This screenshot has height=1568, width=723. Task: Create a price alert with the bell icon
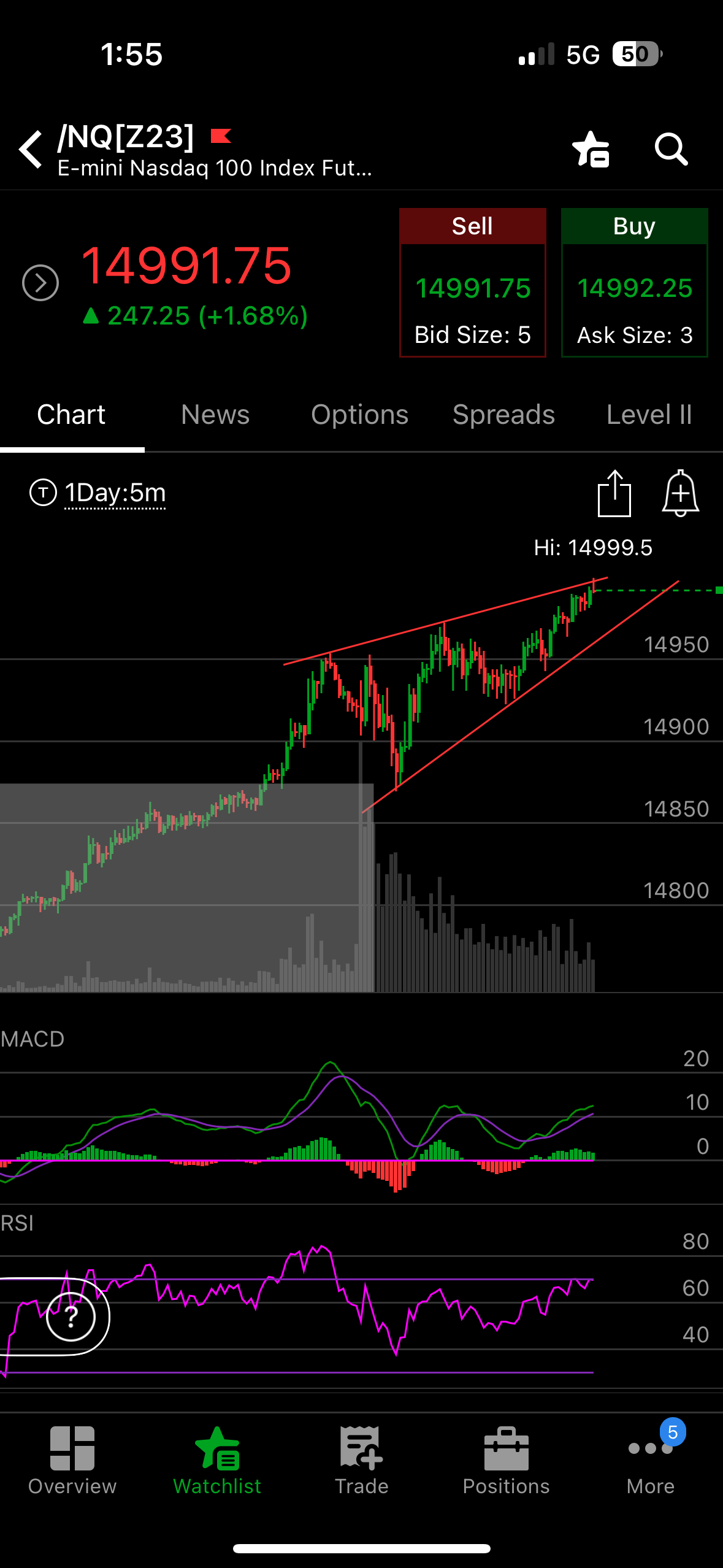pos(680,493)
